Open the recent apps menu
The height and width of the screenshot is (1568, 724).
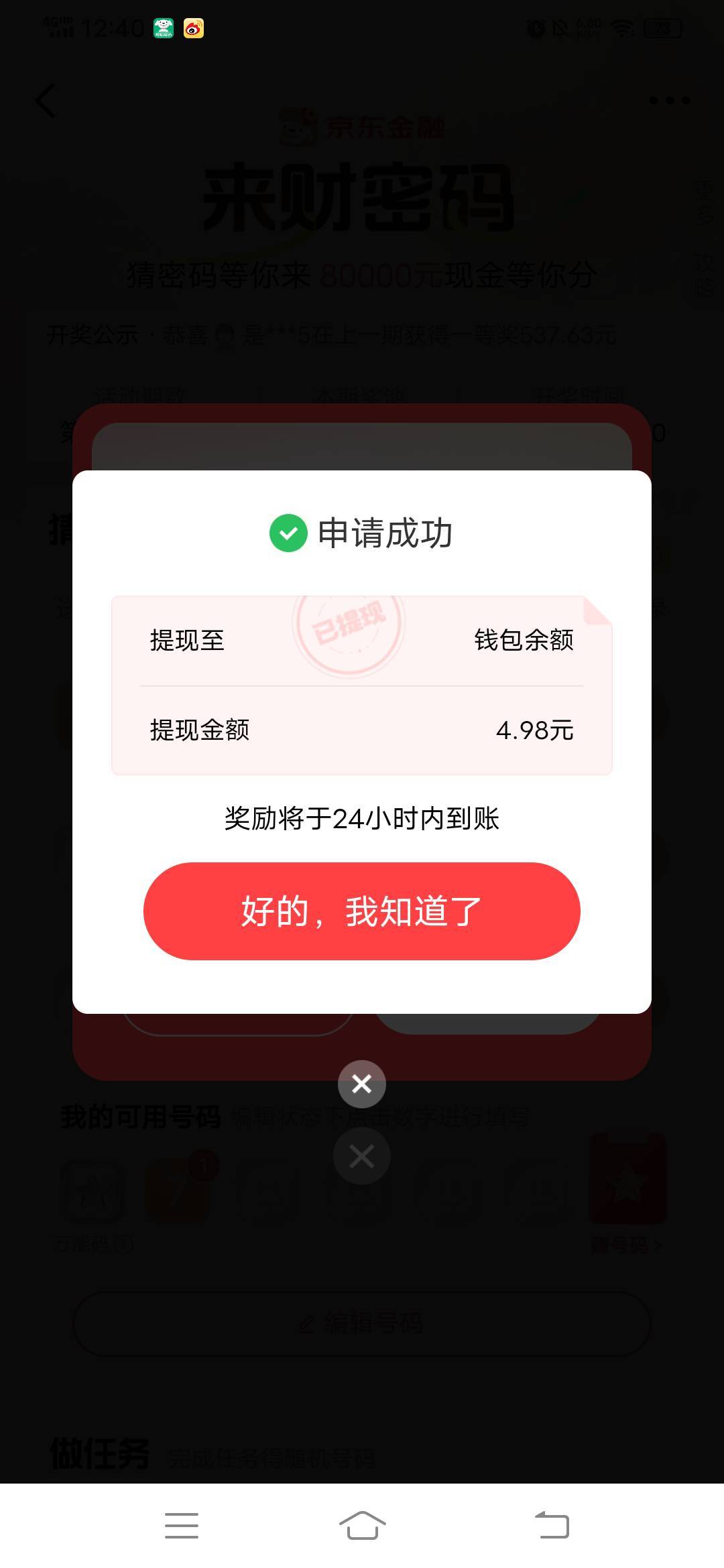pos(181,1526)
